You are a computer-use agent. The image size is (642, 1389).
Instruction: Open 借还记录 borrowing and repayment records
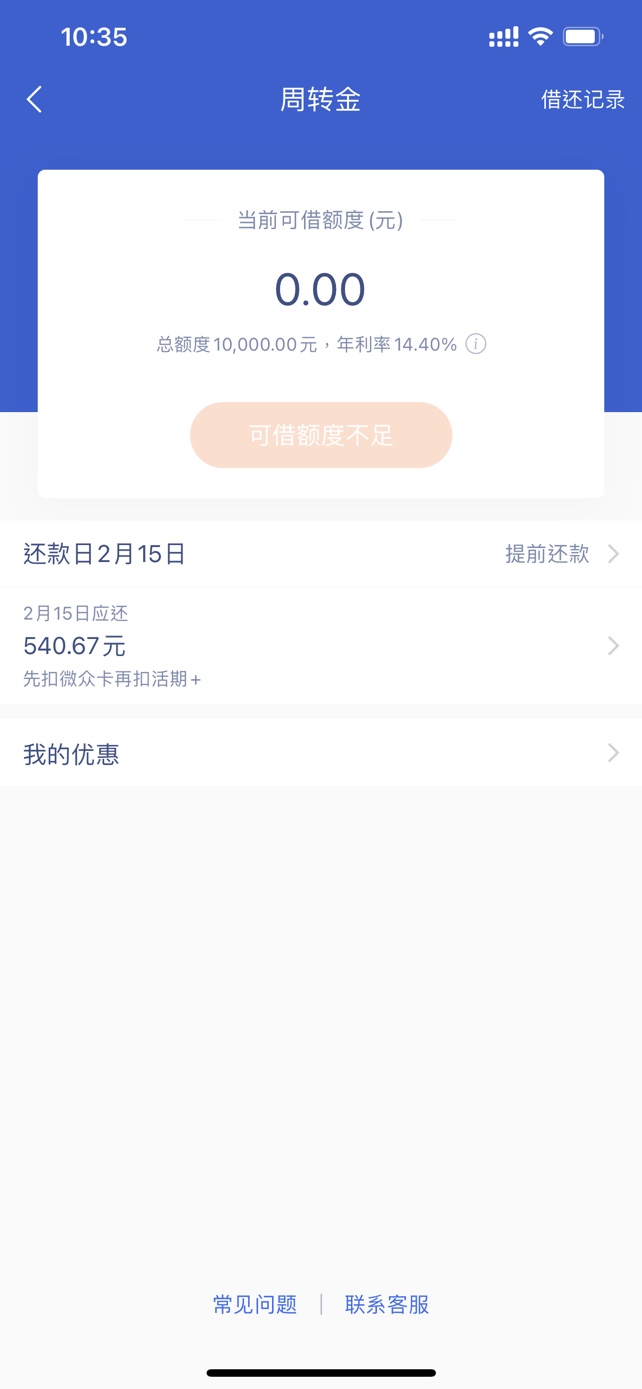[x=583, y=99]
